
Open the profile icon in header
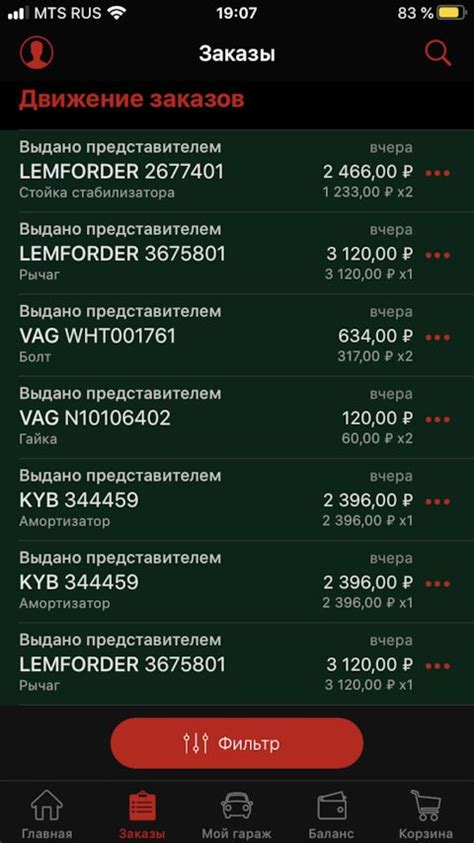pyautogui.click(x=37, y=52)
